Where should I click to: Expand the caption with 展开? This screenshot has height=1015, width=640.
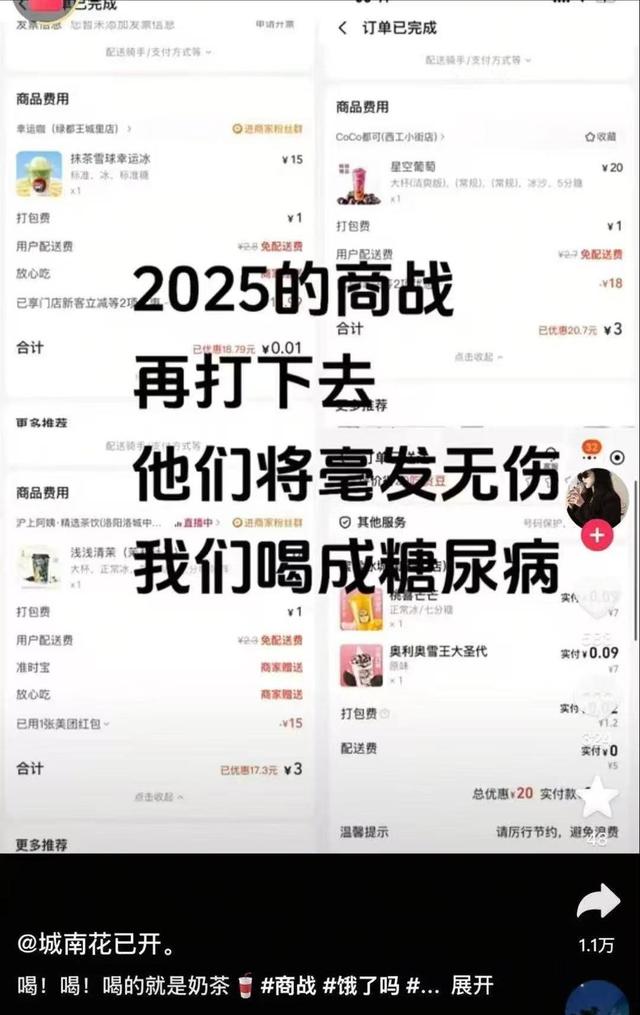[x=472, y=985]
